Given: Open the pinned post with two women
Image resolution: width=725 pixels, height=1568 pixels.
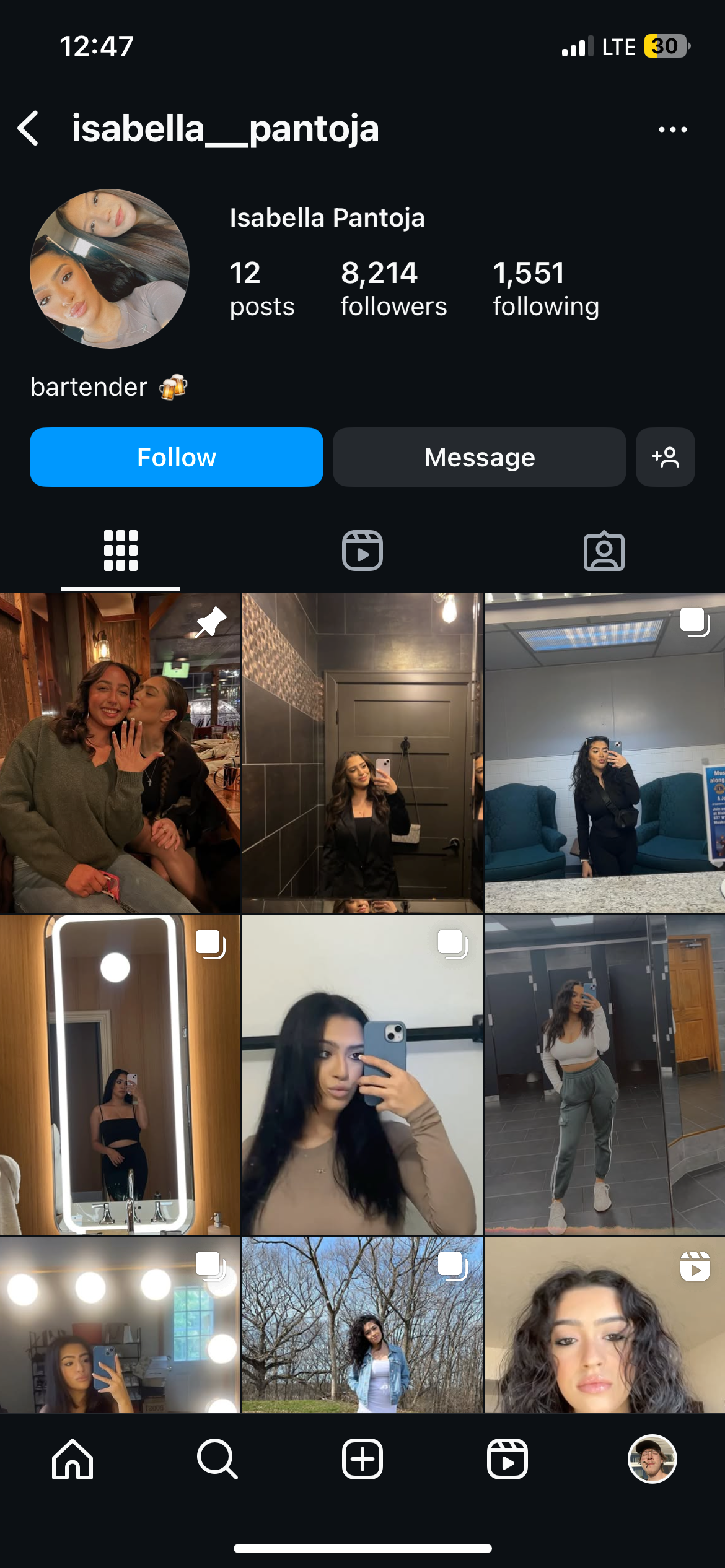Looking at the screenshot, I should click(120, 752).
